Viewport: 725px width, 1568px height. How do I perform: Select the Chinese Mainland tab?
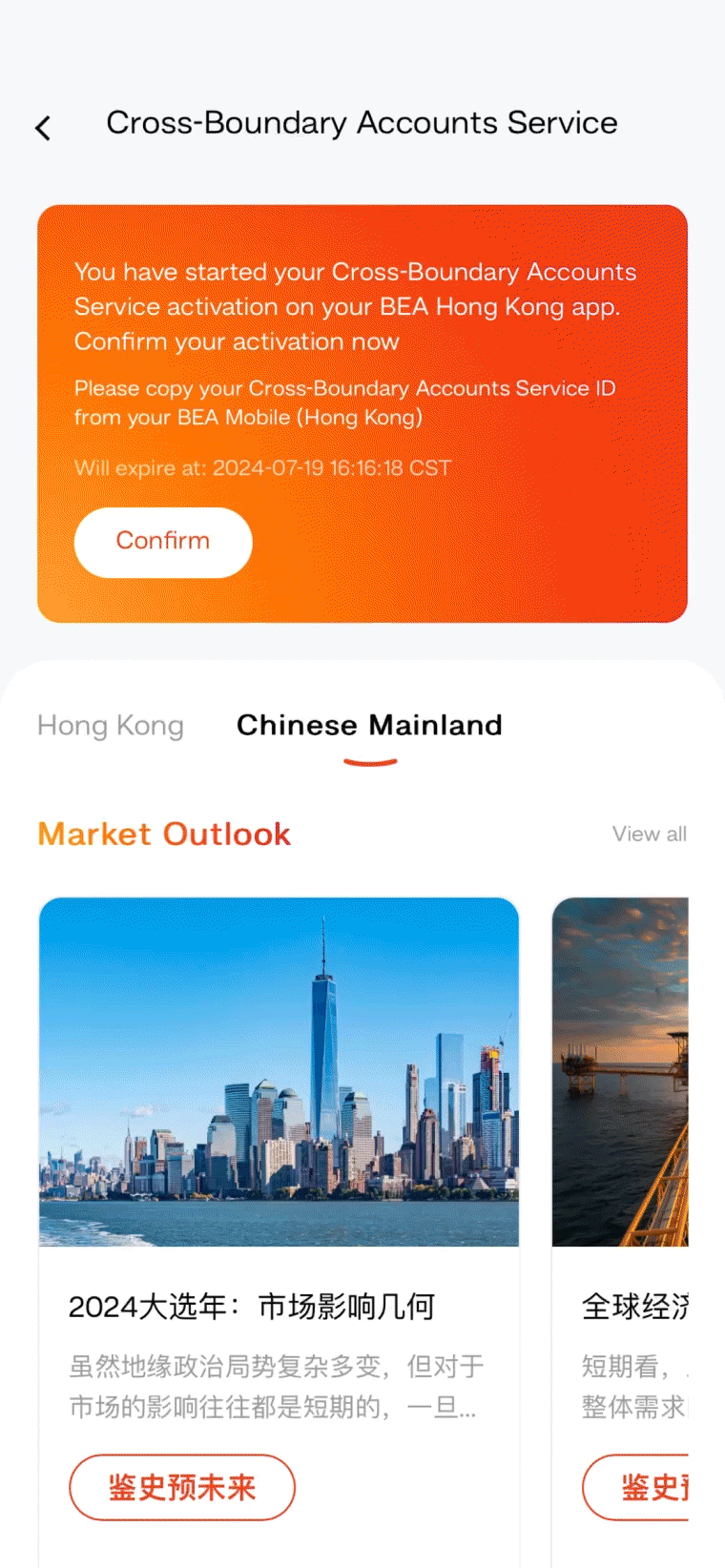pos(369,726)
